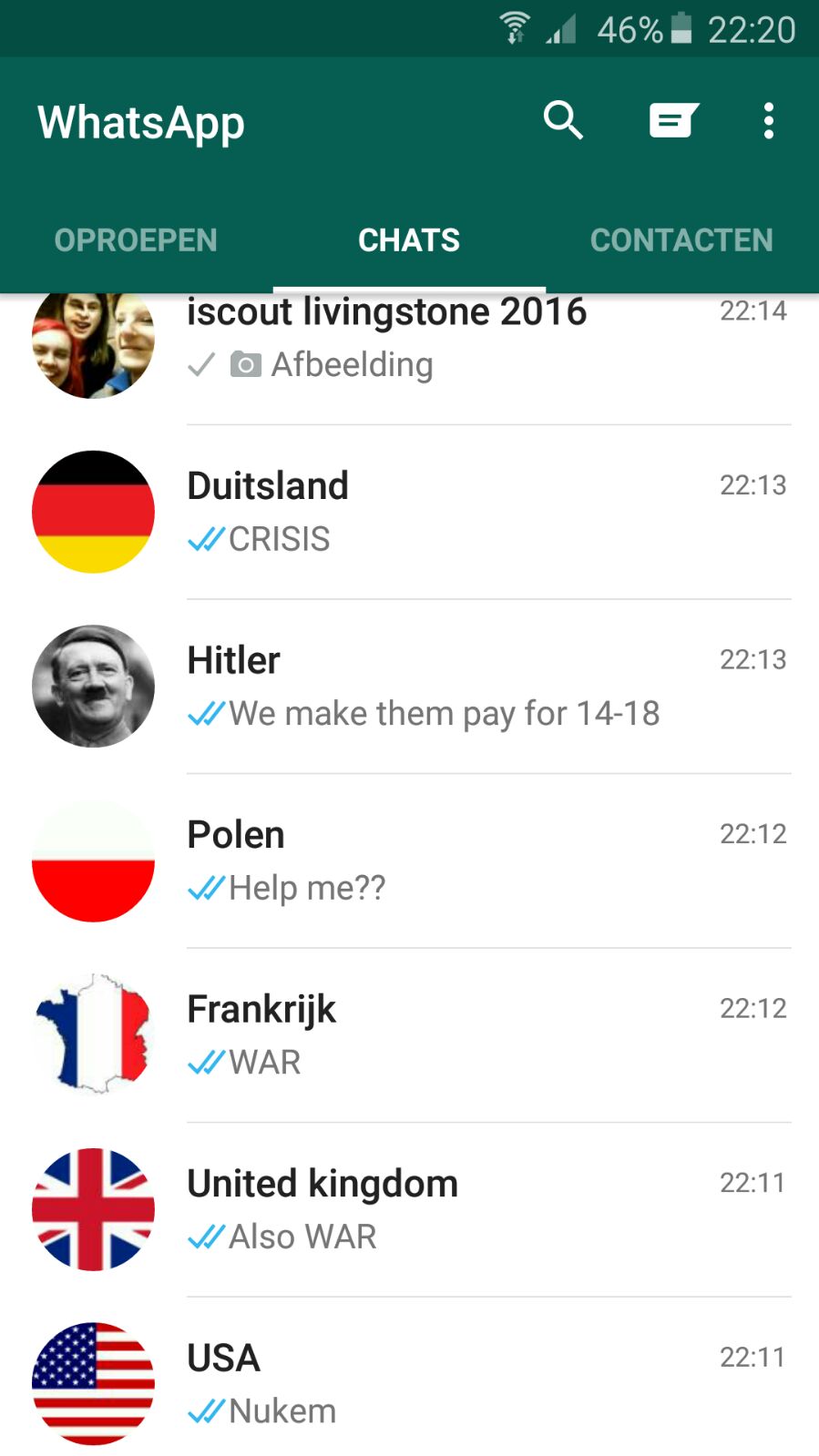This screenshot has height=1456, width=819.
Task: Open the iscout livingstone 2016 chat
Action: [456, 341]
